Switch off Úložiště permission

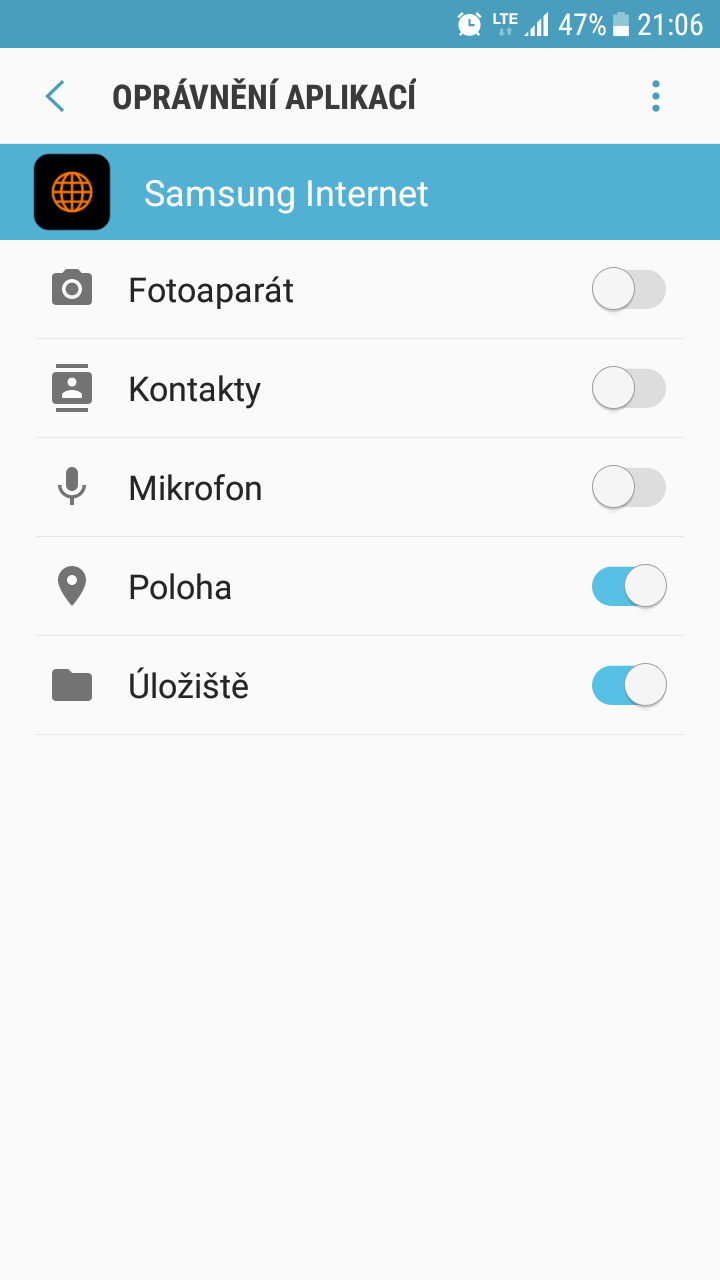[628, 686]
